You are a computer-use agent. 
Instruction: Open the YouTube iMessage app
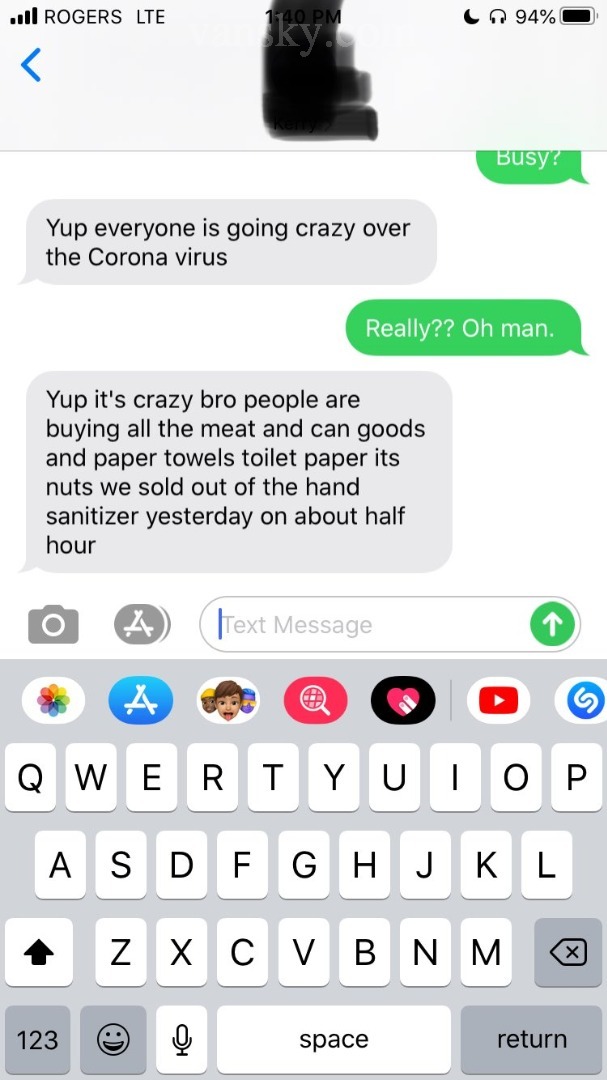point(498,701)
